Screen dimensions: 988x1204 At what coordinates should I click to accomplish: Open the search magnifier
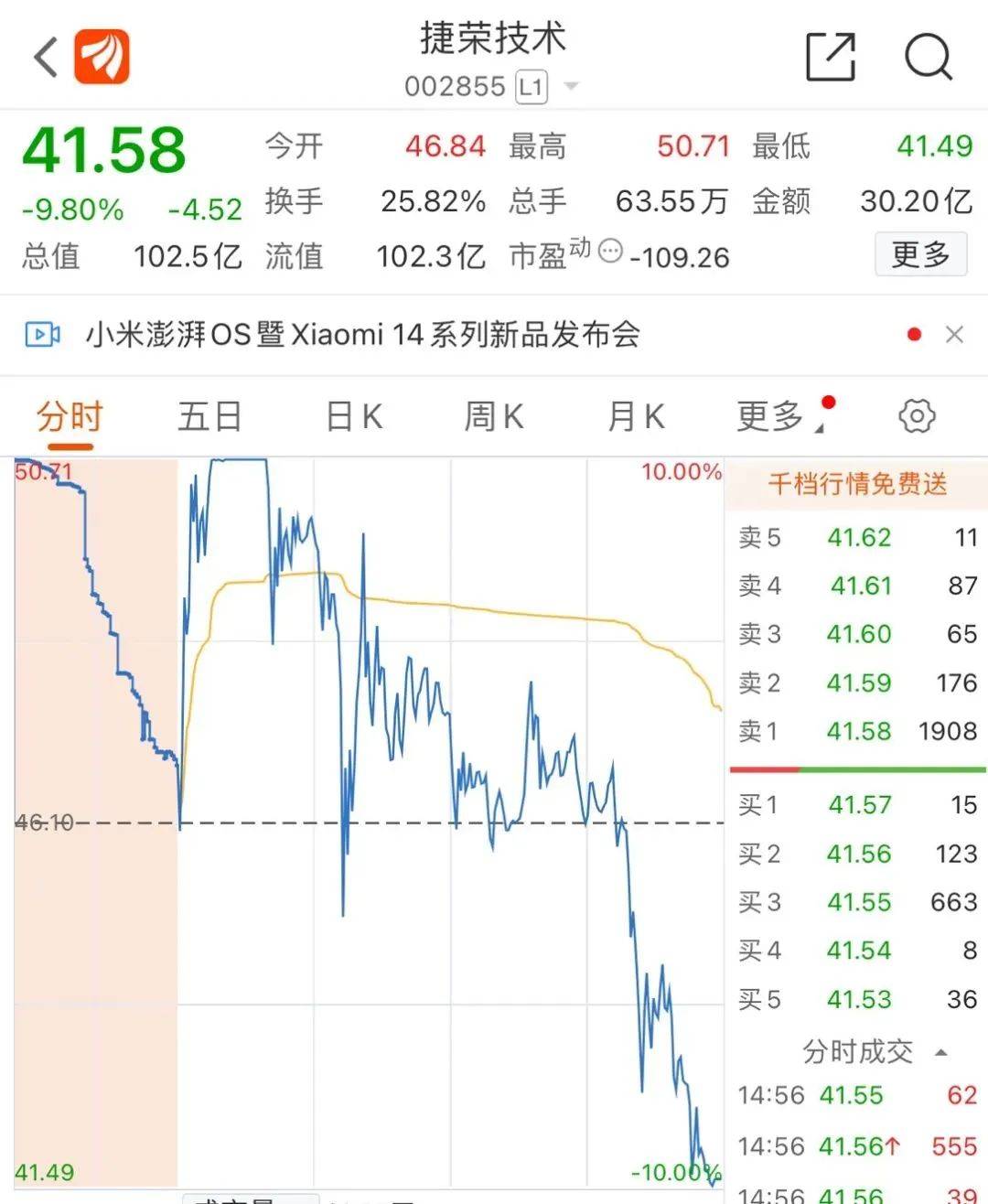point(928,57)
